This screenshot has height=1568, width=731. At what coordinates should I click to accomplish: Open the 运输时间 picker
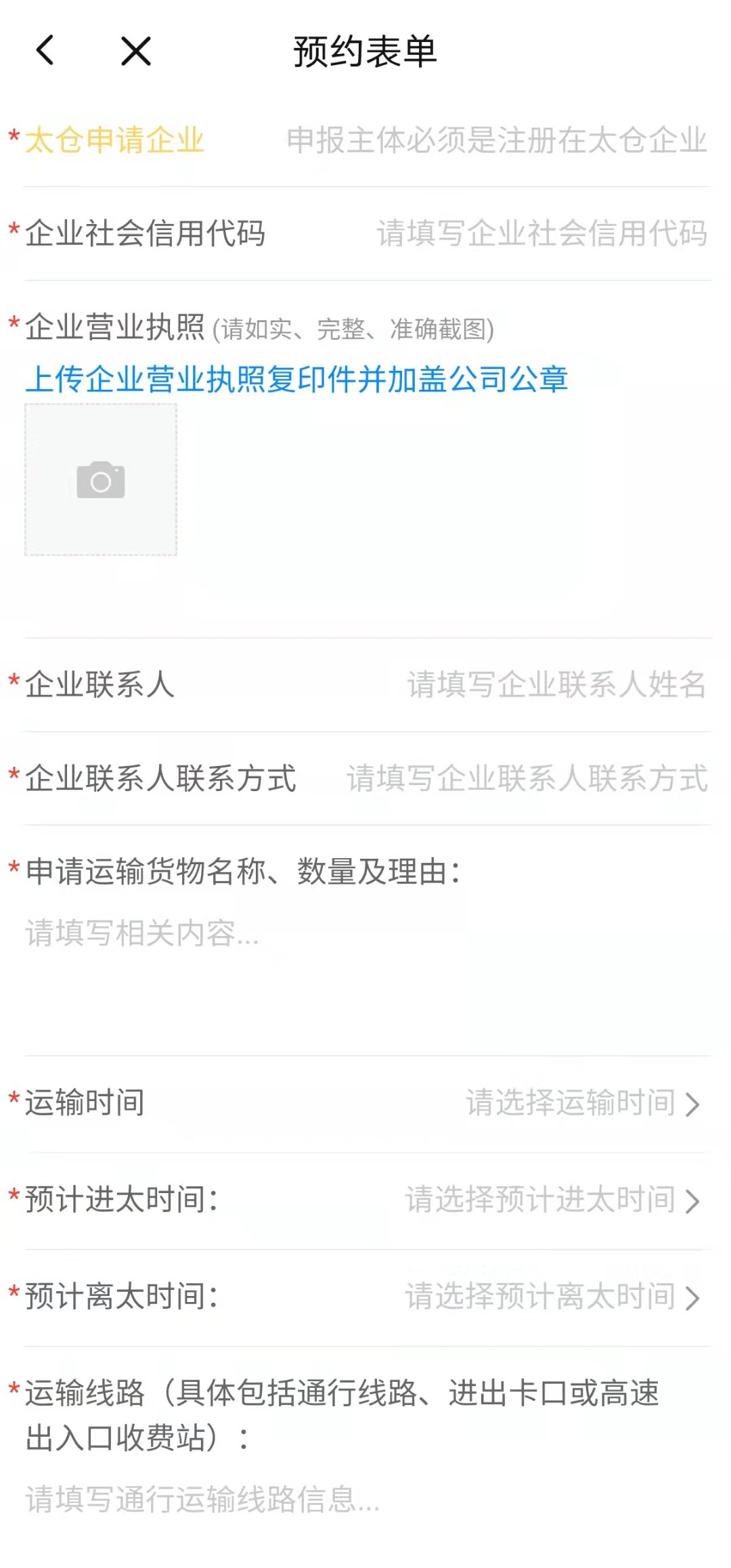coord(581,1103)
